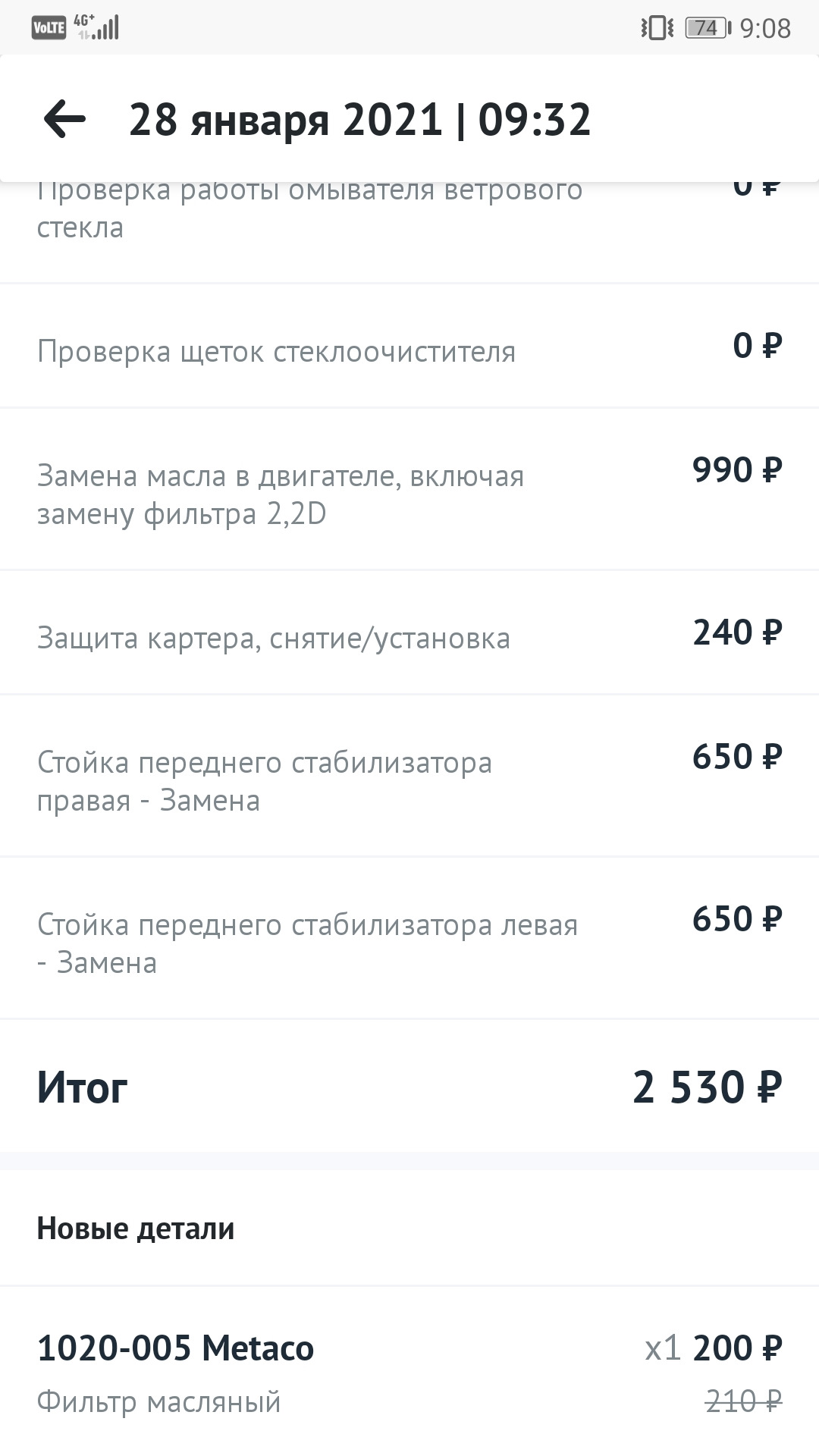This screenshot has height=1456, width=819.
Task: Expand the Замена масла в двигателе entry
Action: pyautogui.click(x=282, y=493)
